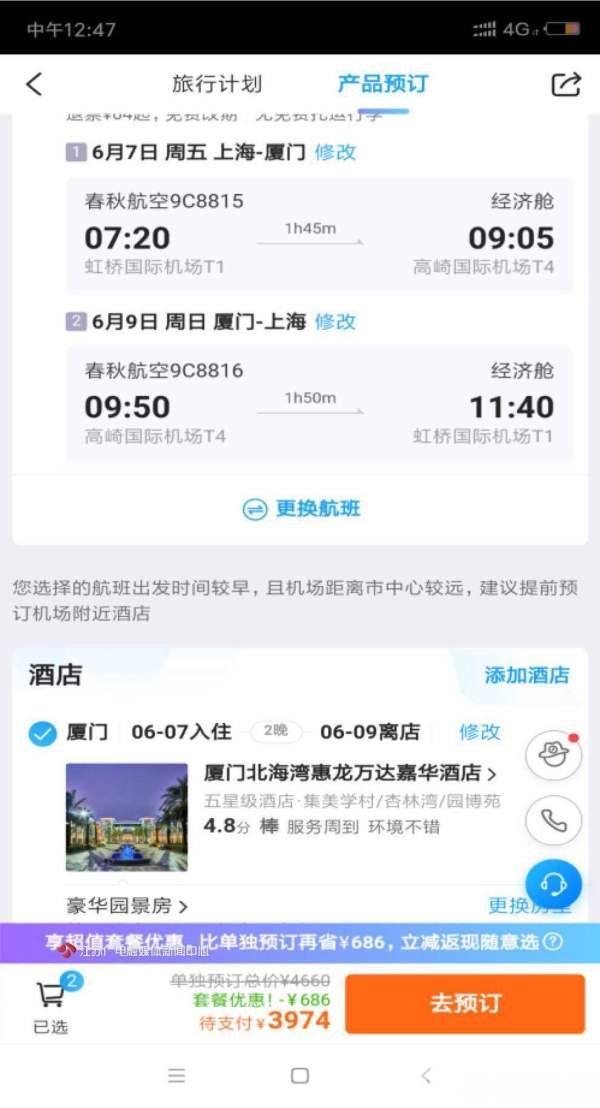Open the 春秋航空9C8815 flight card
The height and width of the screenshot is (1108, 600).
coord(319,235)
